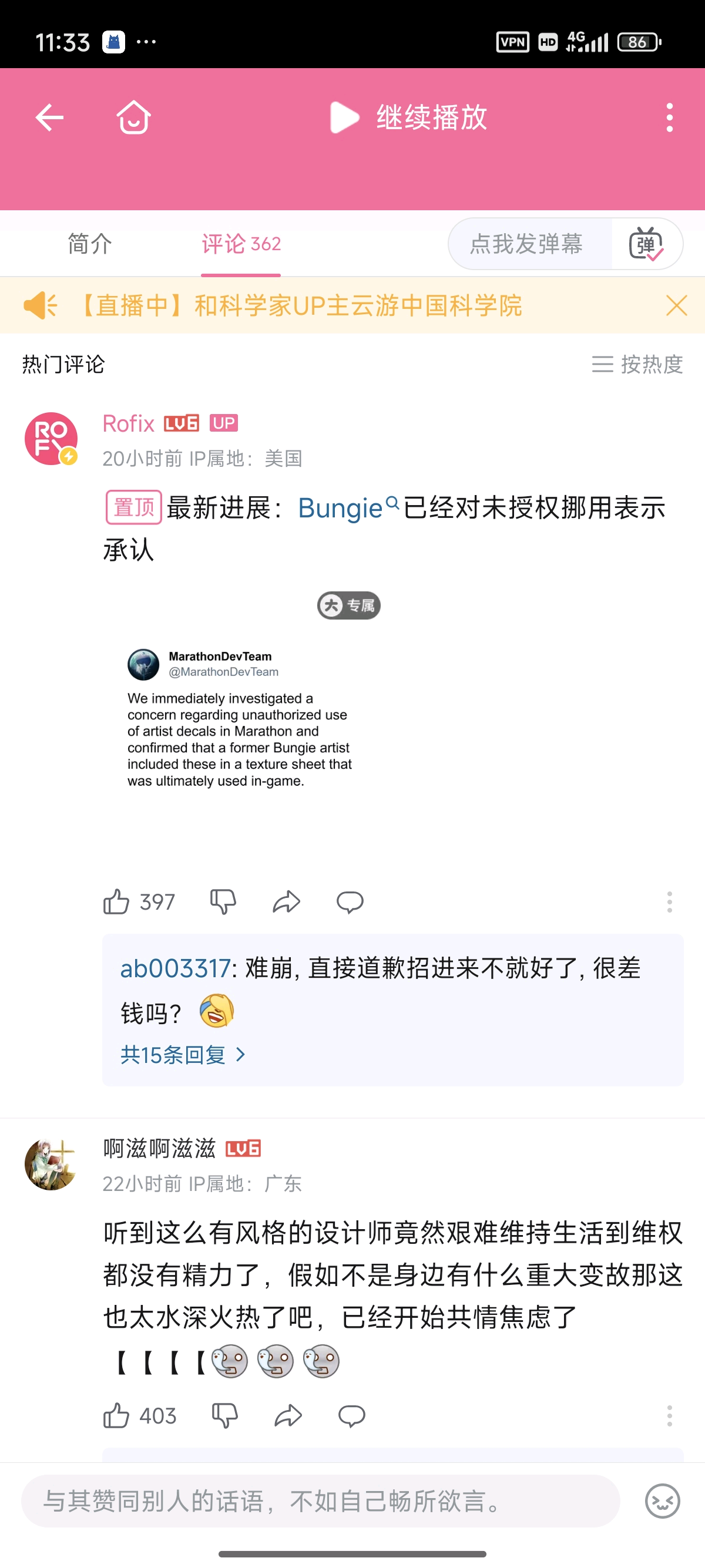This screenshot has width=705, height=1568.
Task: Expand 共15条回复 replies
Action: click(x=182, y=1055)
